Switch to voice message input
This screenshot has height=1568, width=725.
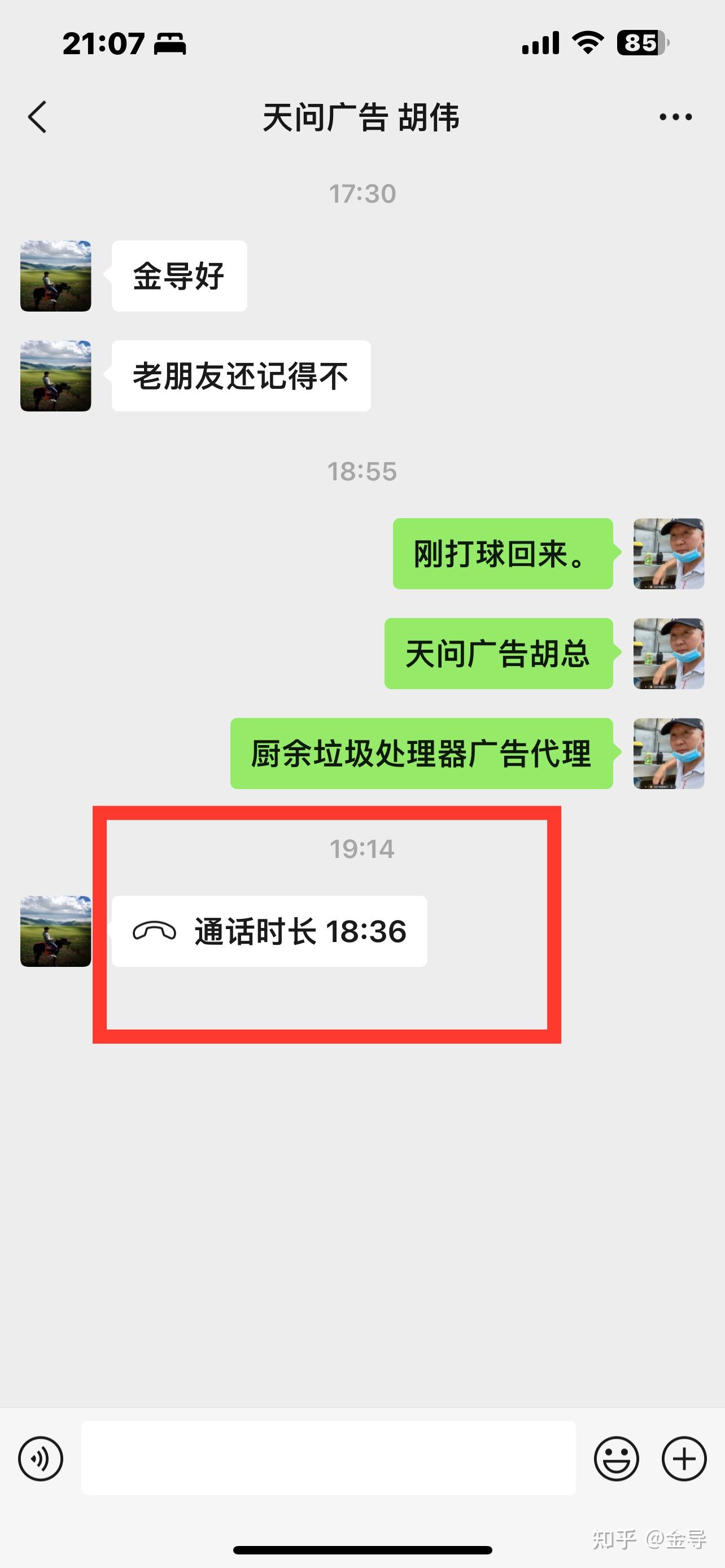pos(41,1458)
